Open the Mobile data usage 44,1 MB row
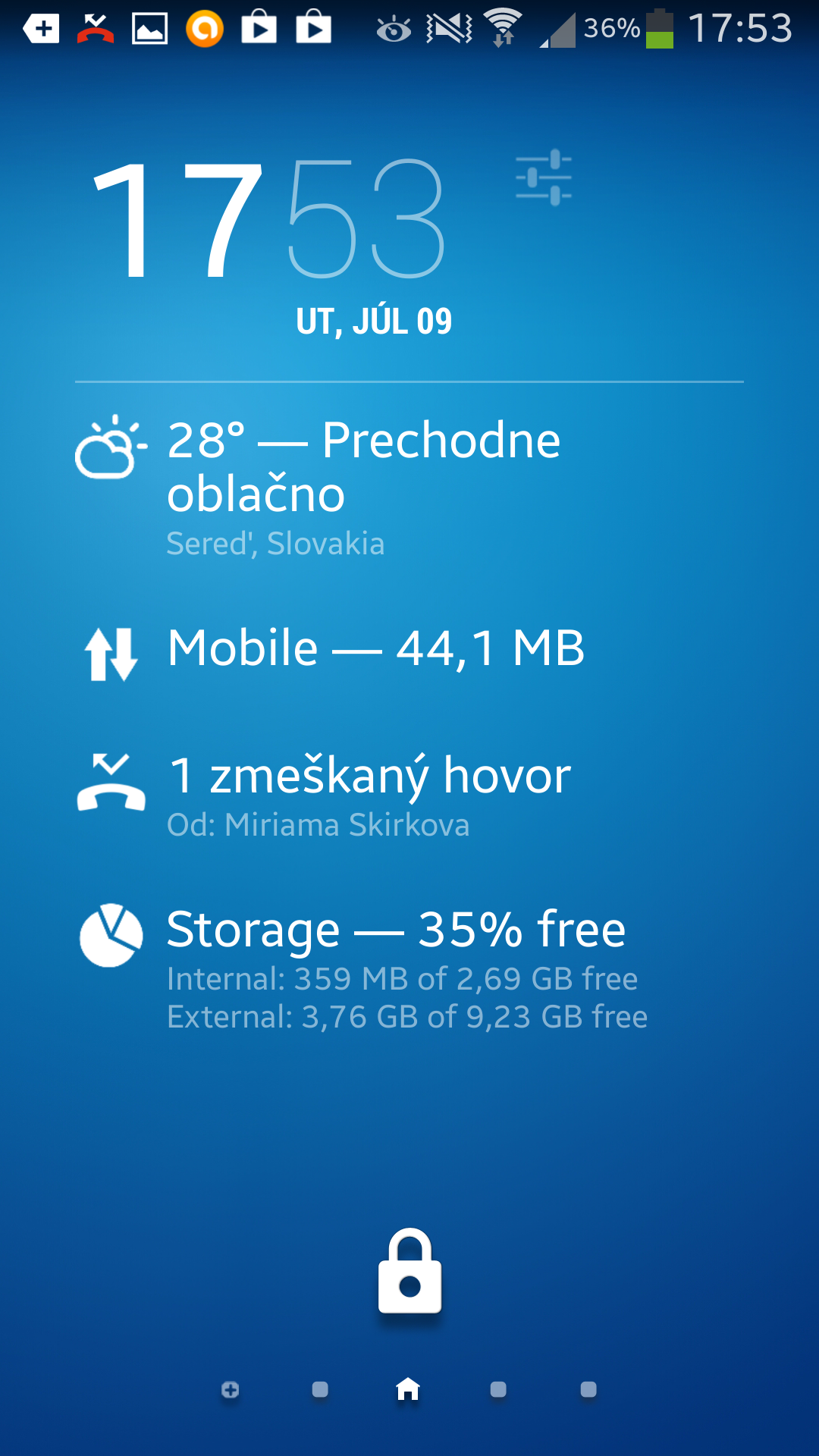 [x=375, y=649]
